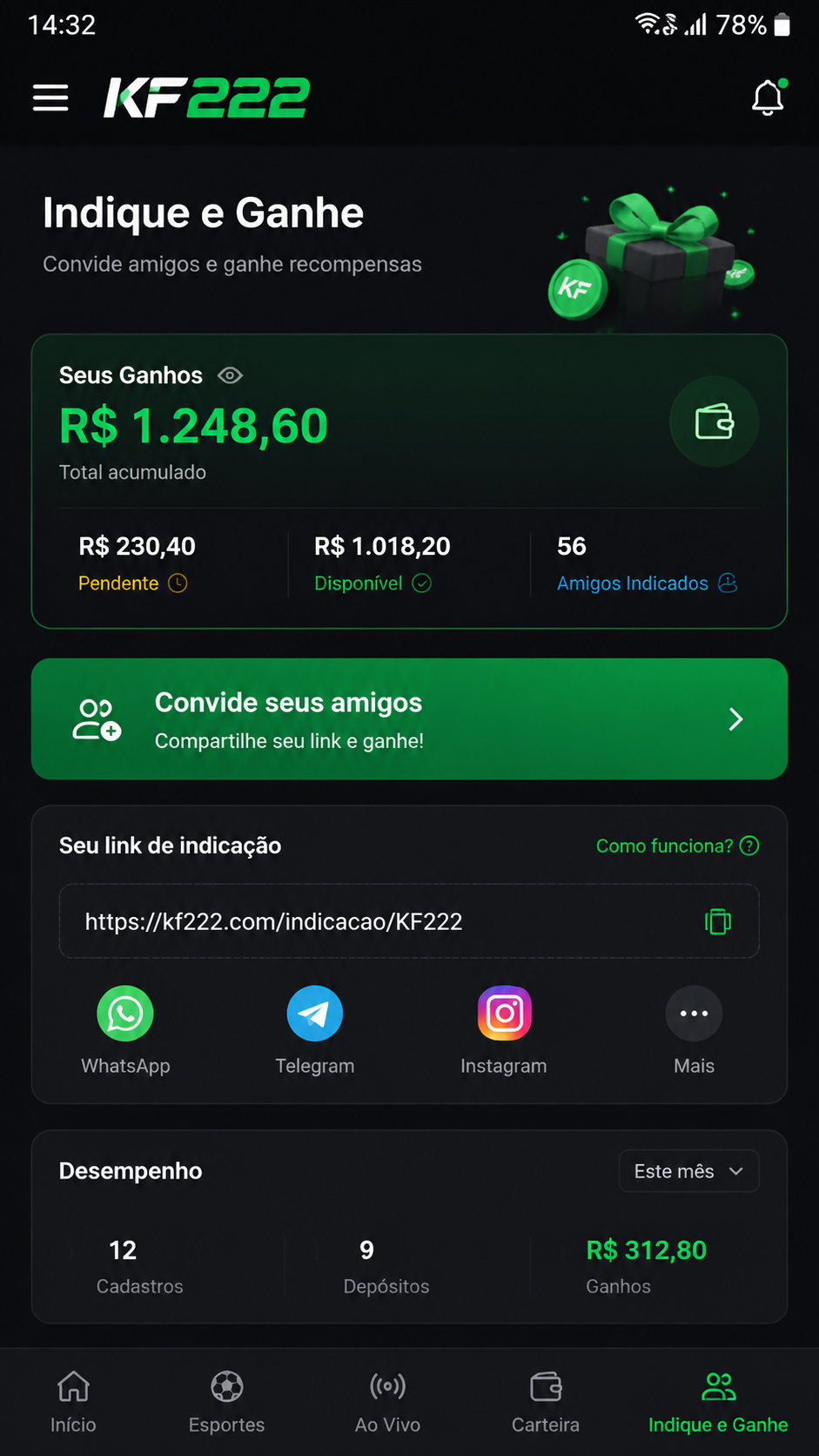This screenshot has height=1456, width=819.
Task: Open the Carteira tab
Action: pyautogui.click(x=546, y=1402)
